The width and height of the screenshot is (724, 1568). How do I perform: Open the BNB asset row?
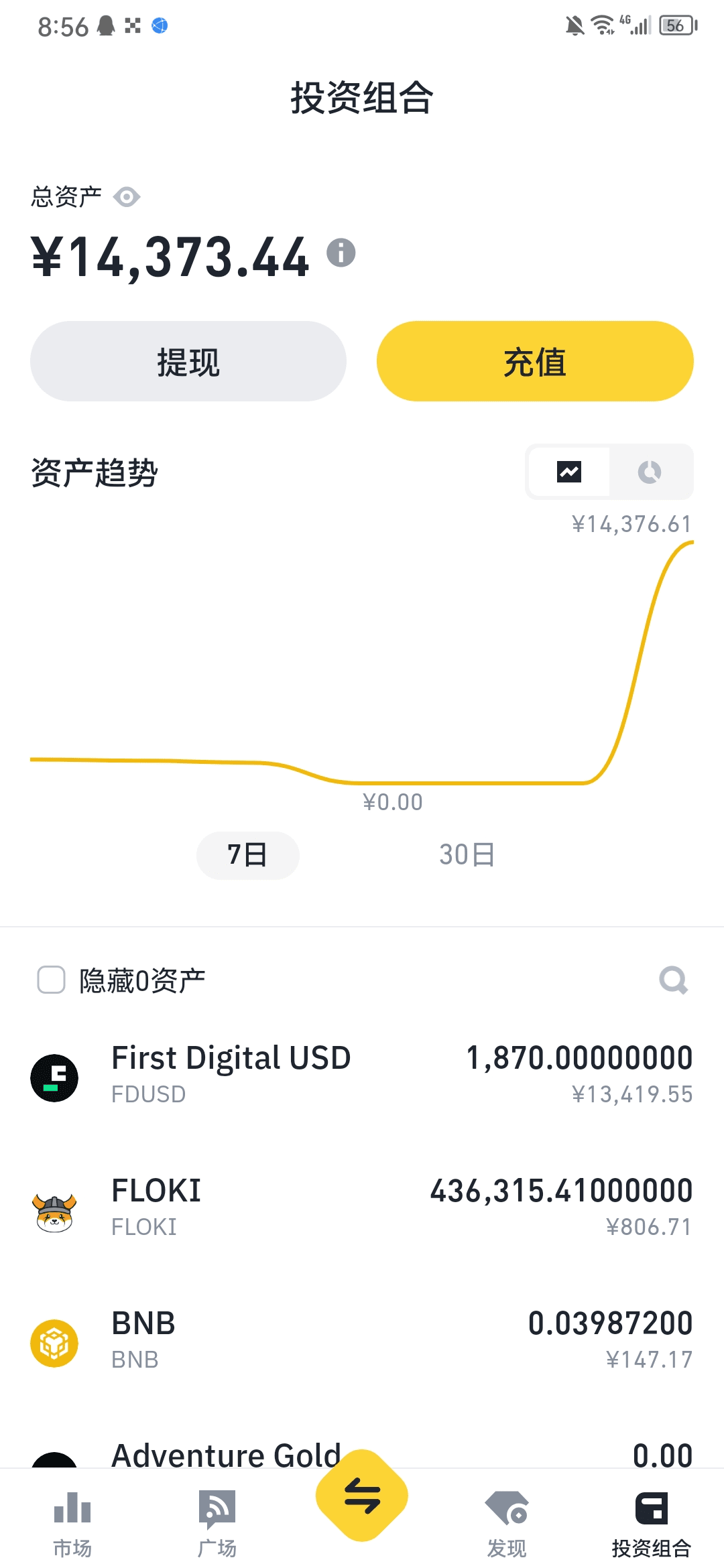(x=362, y=1340)
